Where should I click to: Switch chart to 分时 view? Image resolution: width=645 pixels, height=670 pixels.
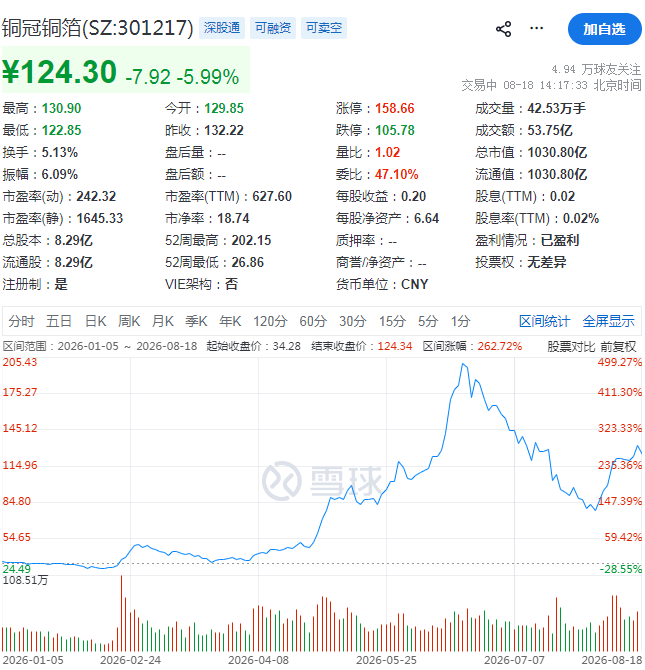pyautogui.click(x=21, y=321)
